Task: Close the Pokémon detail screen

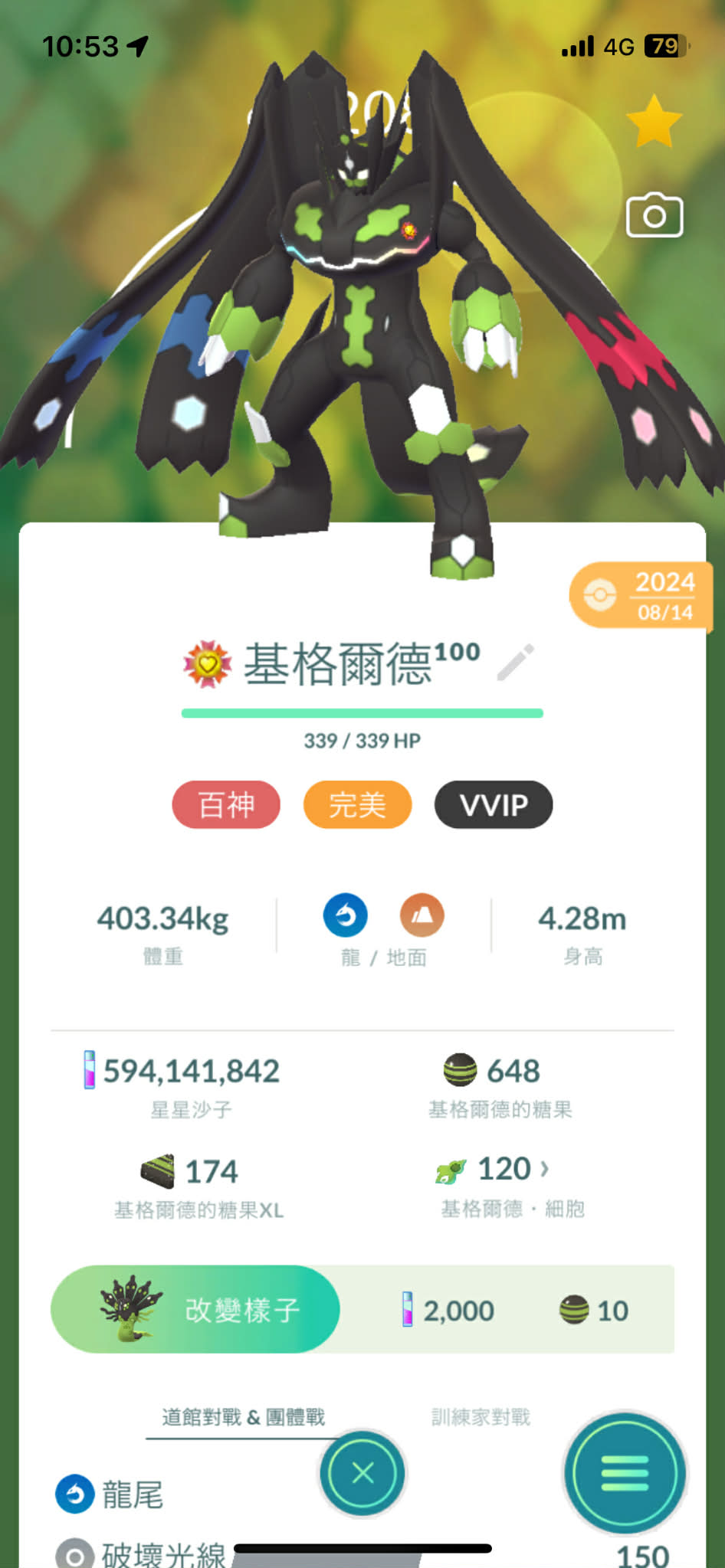Action: 362,1471
